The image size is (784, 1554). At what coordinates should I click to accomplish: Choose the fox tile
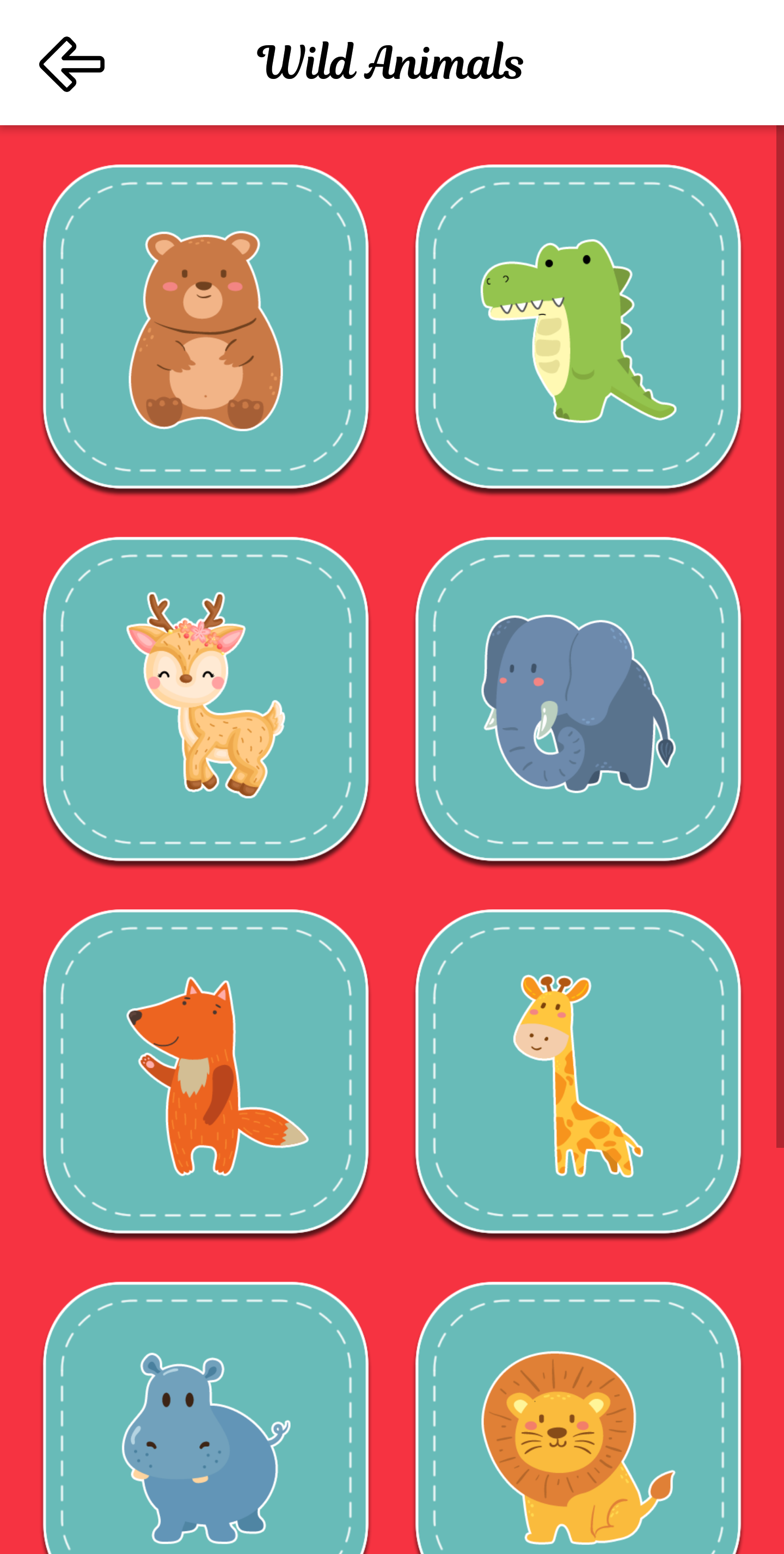click(x=206, y=1072)
